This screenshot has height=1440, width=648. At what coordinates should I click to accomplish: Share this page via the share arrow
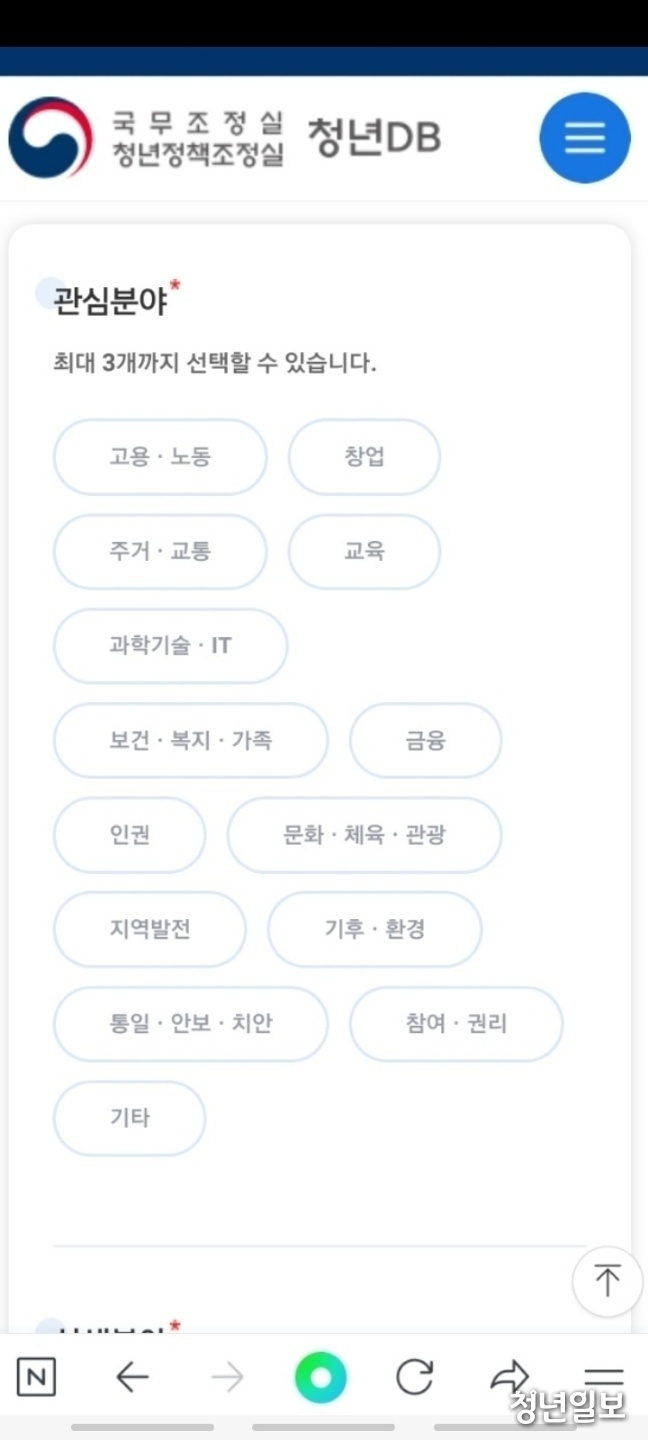[509, 1378]
